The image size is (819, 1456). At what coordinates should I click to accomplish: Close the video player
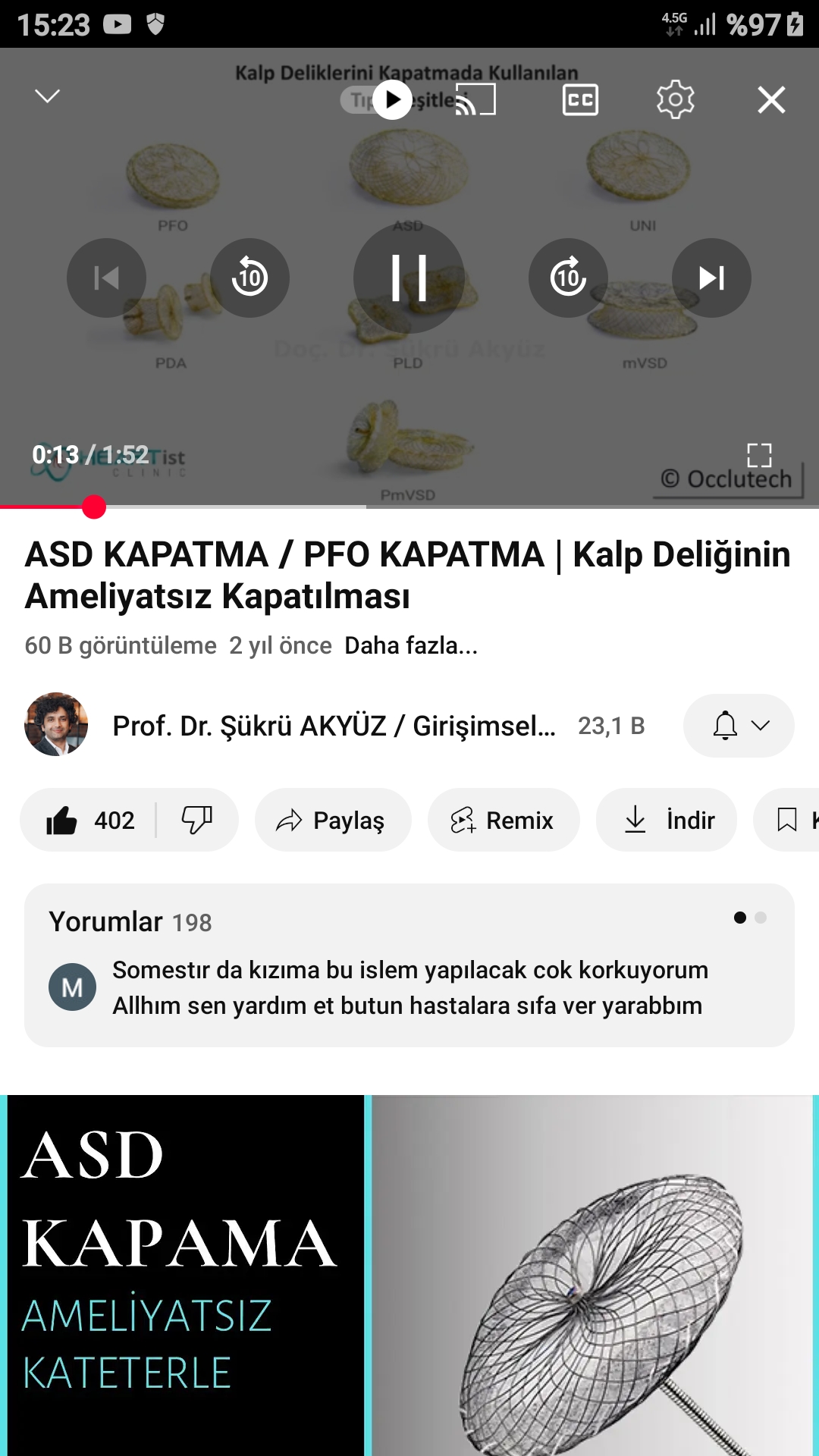(771, 99)
